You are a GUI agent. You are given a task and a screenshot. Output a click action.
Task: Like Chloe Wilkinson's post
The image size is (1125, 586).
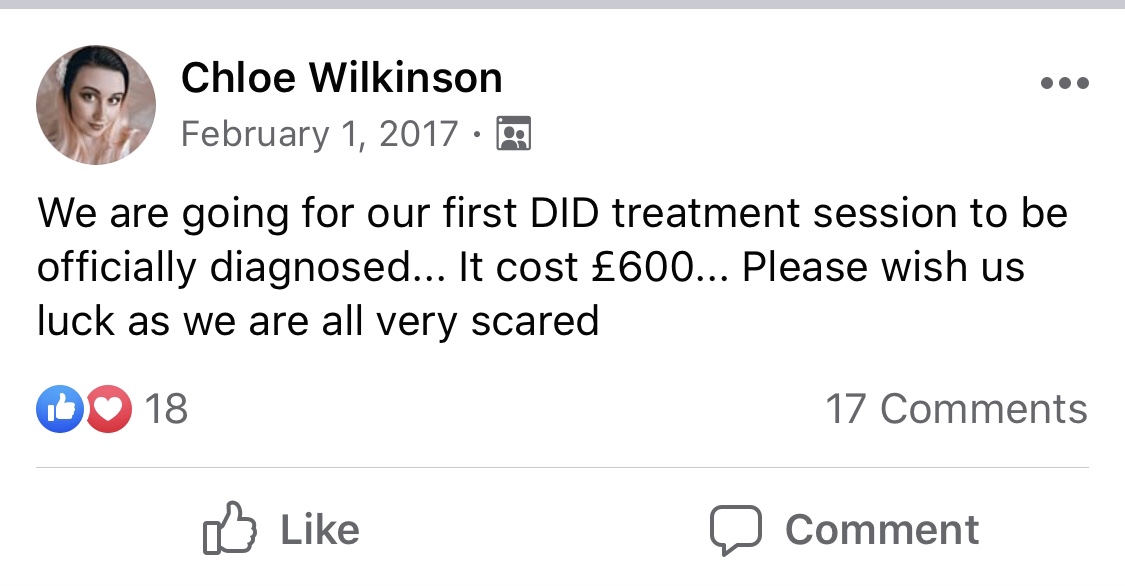(281, 530)
